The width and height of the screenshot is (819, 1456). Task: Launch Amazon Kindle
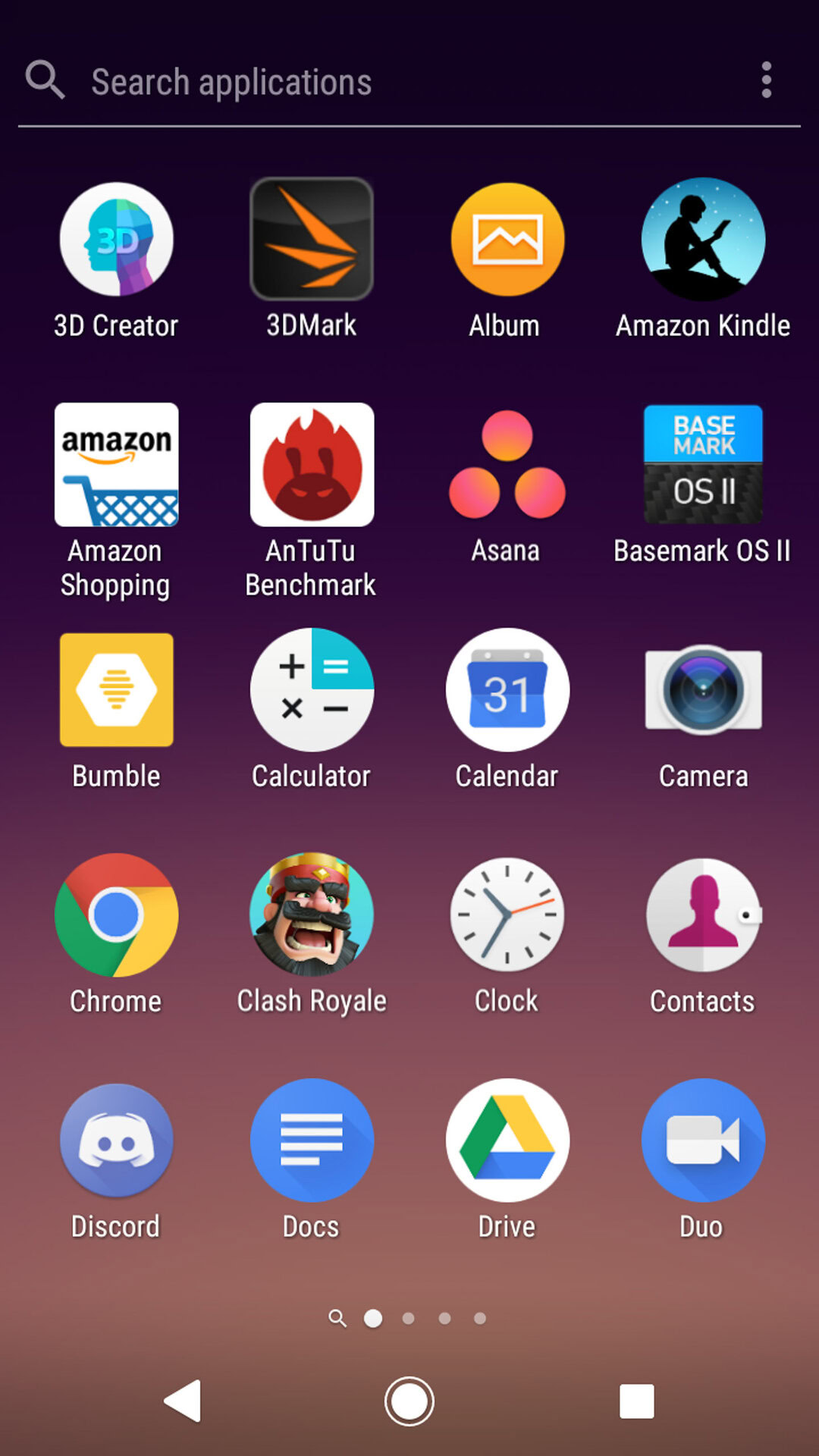(x=703, y=240)
